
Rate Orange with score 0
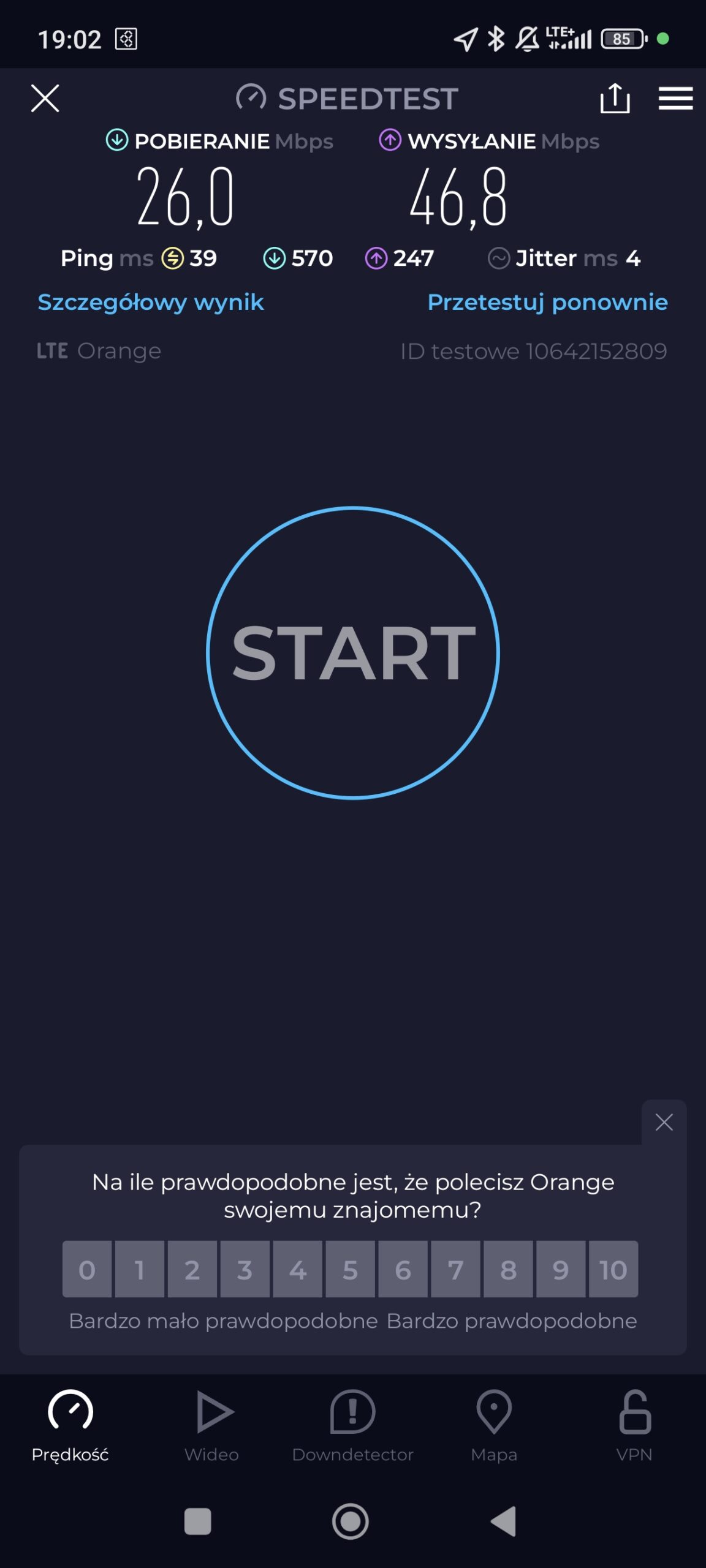click(x=87, y=1269)
